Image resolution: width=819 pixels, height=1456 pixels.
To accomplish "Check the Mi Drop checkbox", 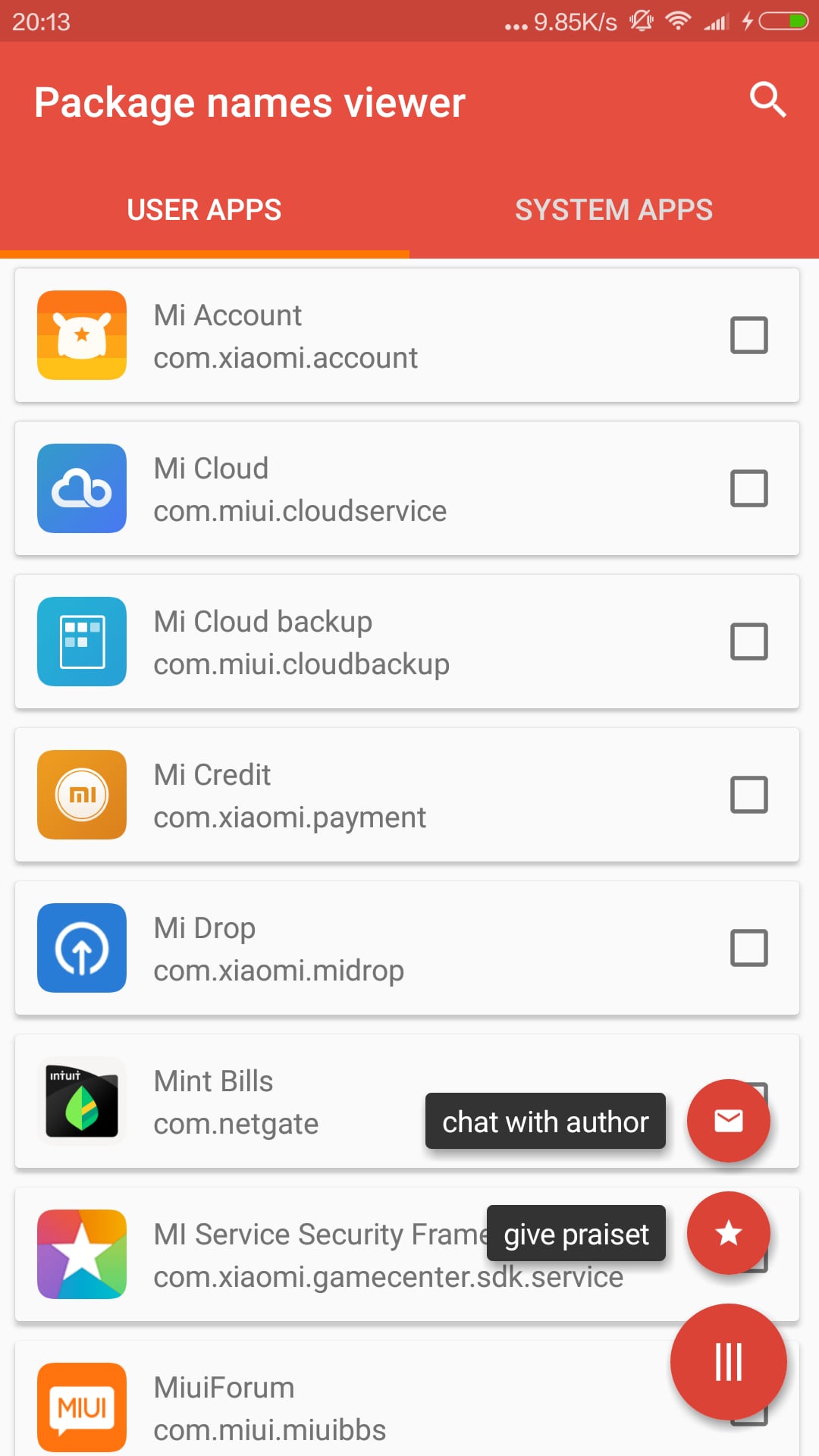I will [748, 948].
